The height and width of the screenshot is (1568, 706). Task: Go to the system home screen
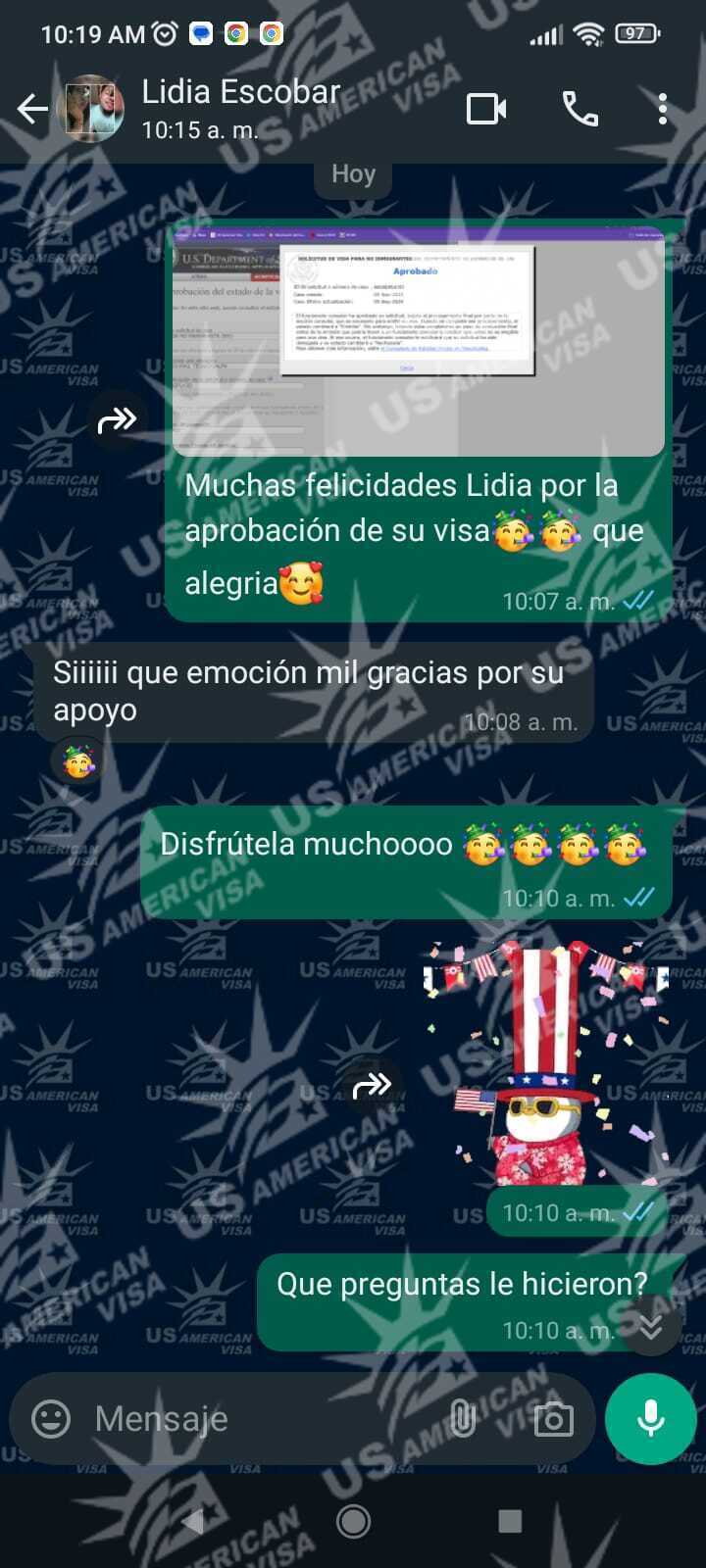point(353,1521)
